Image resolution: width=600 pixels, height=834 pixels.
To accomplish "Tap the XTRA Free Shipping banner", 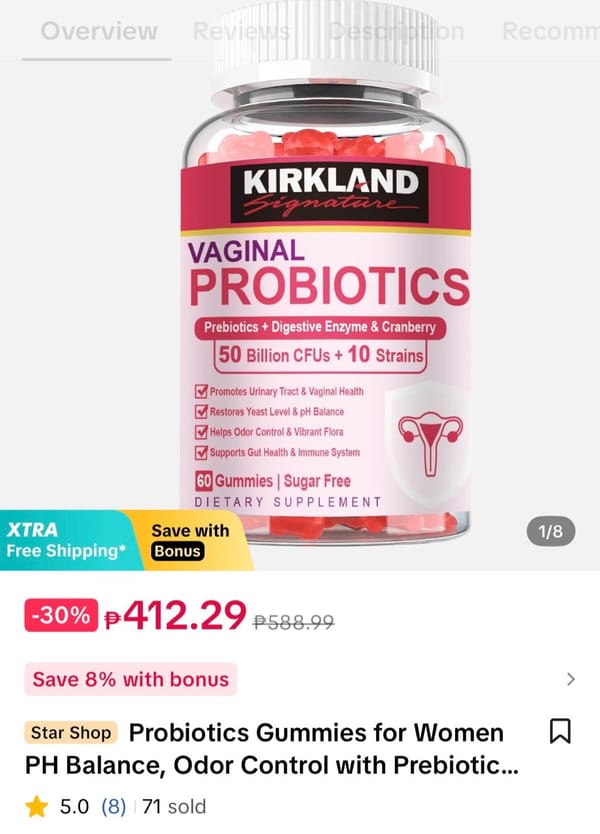I will [68, 540].
